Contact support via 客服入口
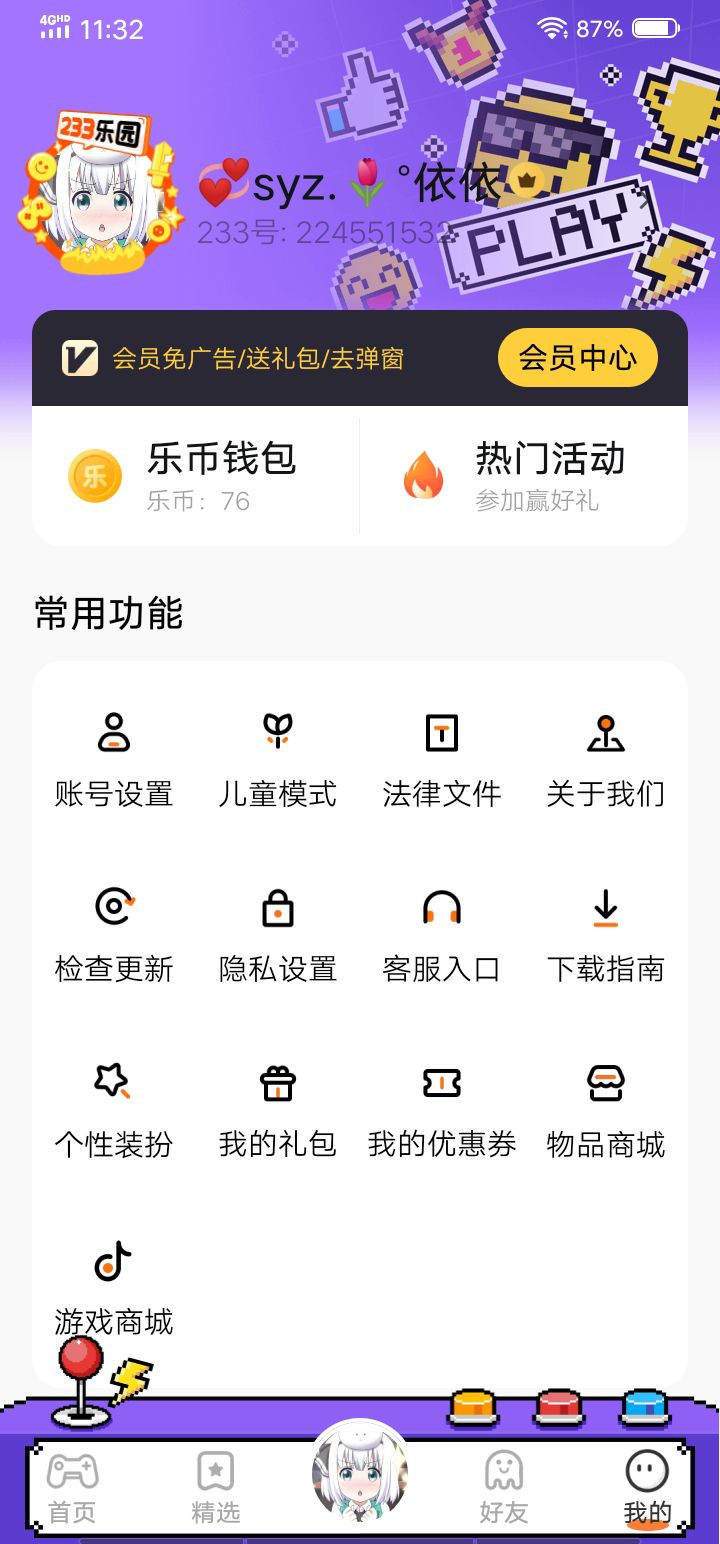The image size is (720, 1544). coord(441,934)
